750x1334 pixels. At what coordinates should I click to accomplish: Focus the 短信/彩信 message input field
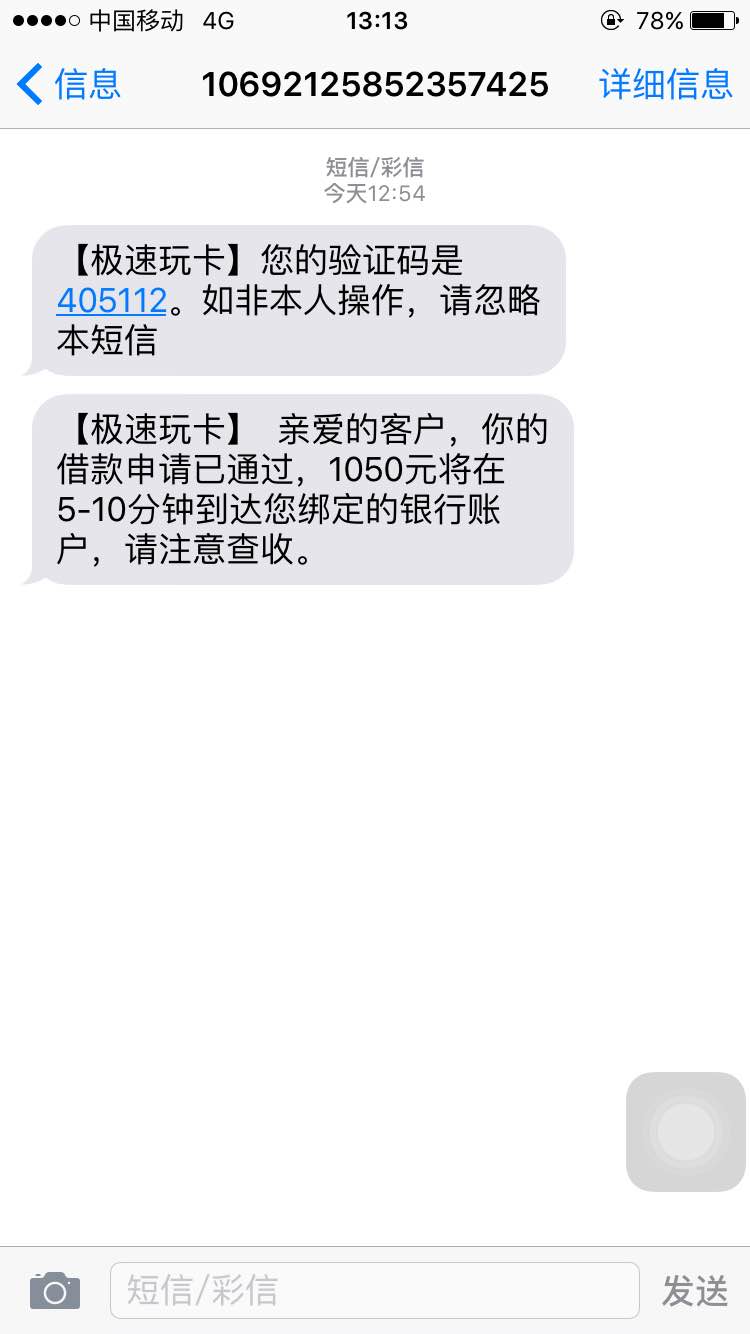[x=375, y=1290]
